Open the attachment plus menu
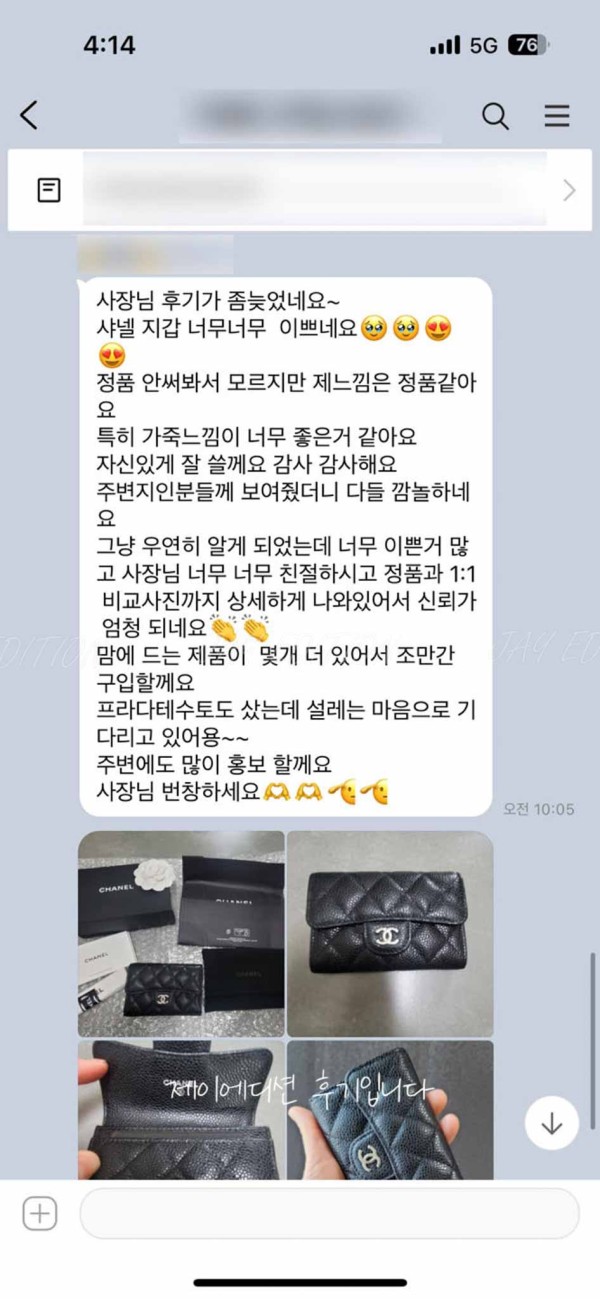The height and width of the screenshot is (1299, 600). 40,1214
